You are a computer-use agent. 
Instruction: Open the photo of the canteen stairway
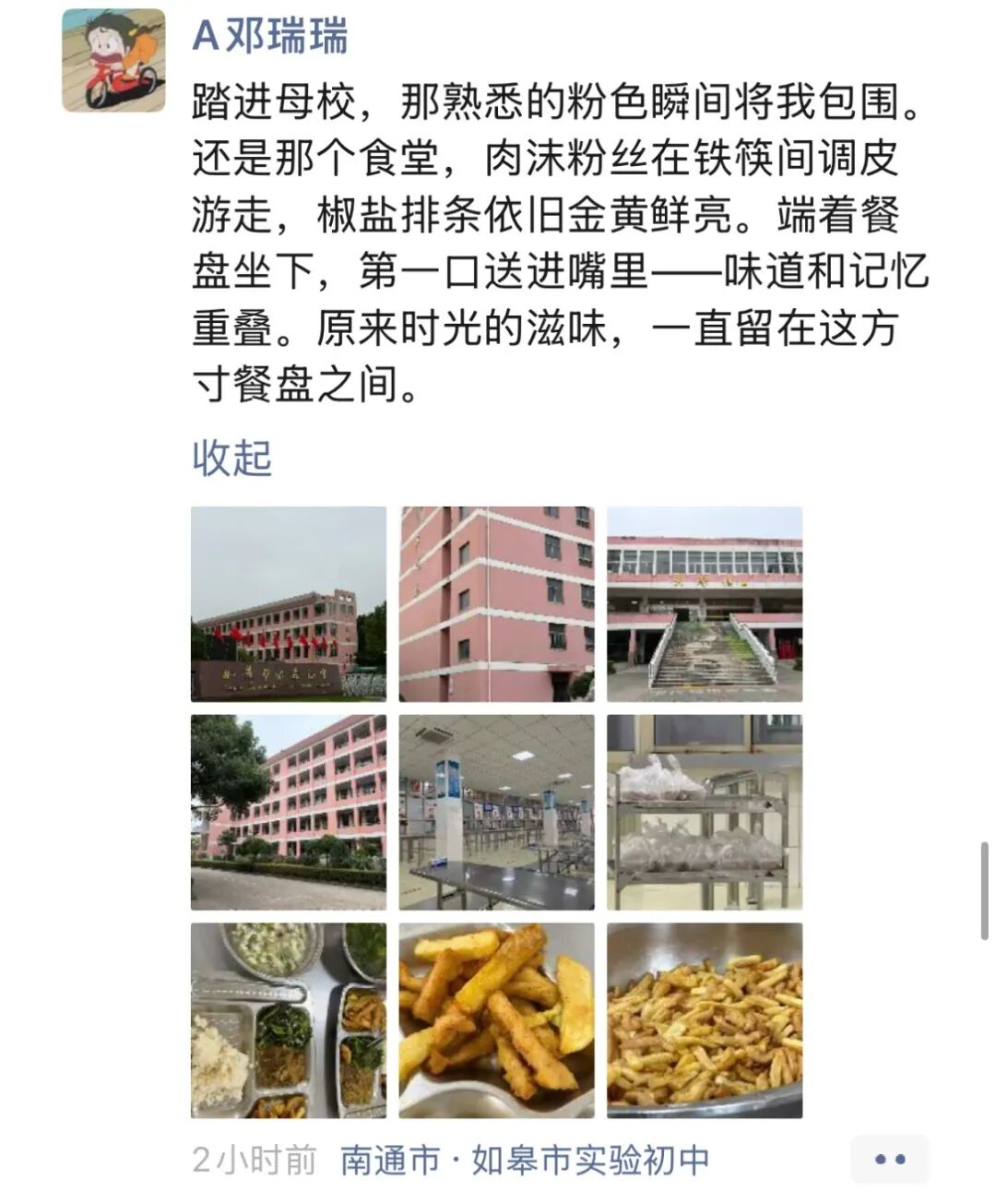tap(705, 604)
